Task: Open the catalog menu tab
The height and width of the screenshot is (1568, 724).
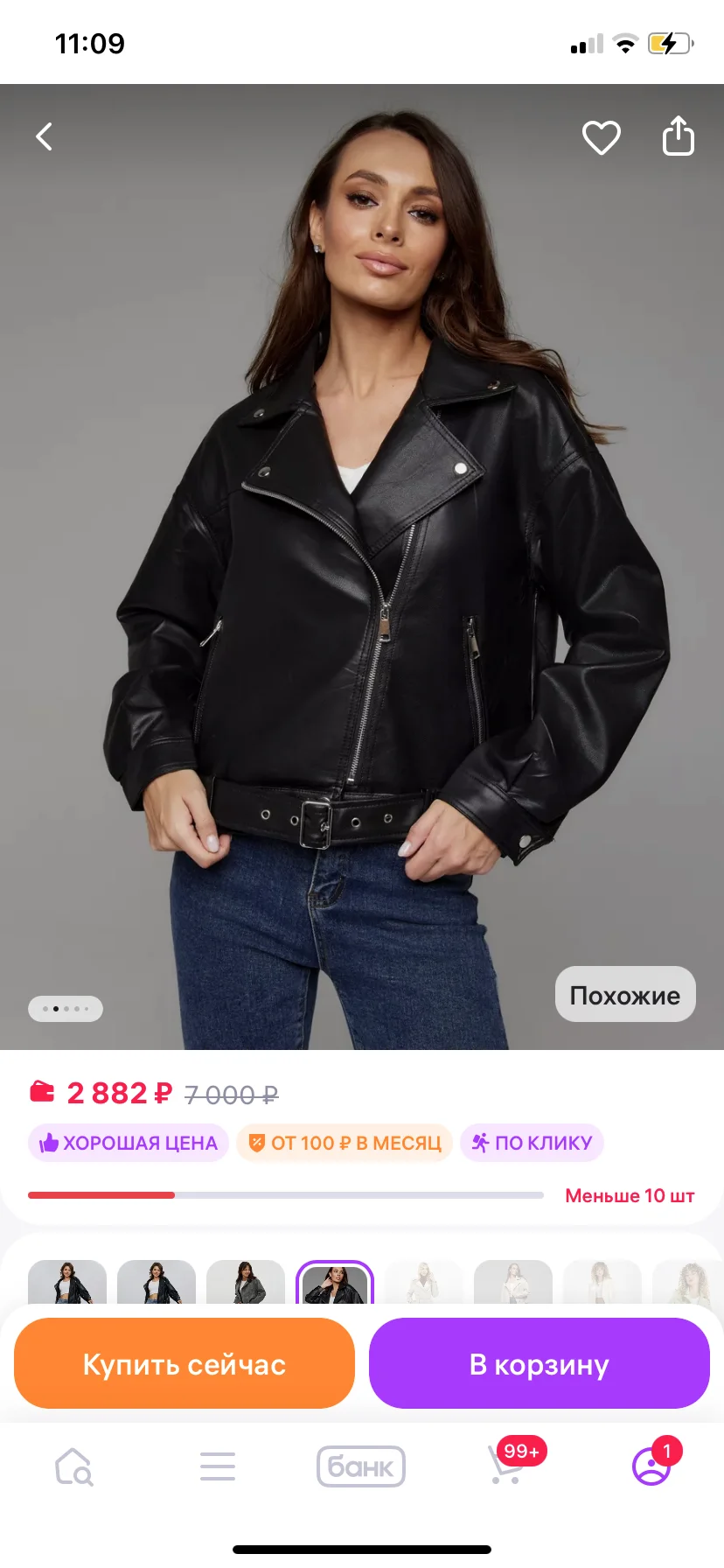Action: click(218, 1466)
